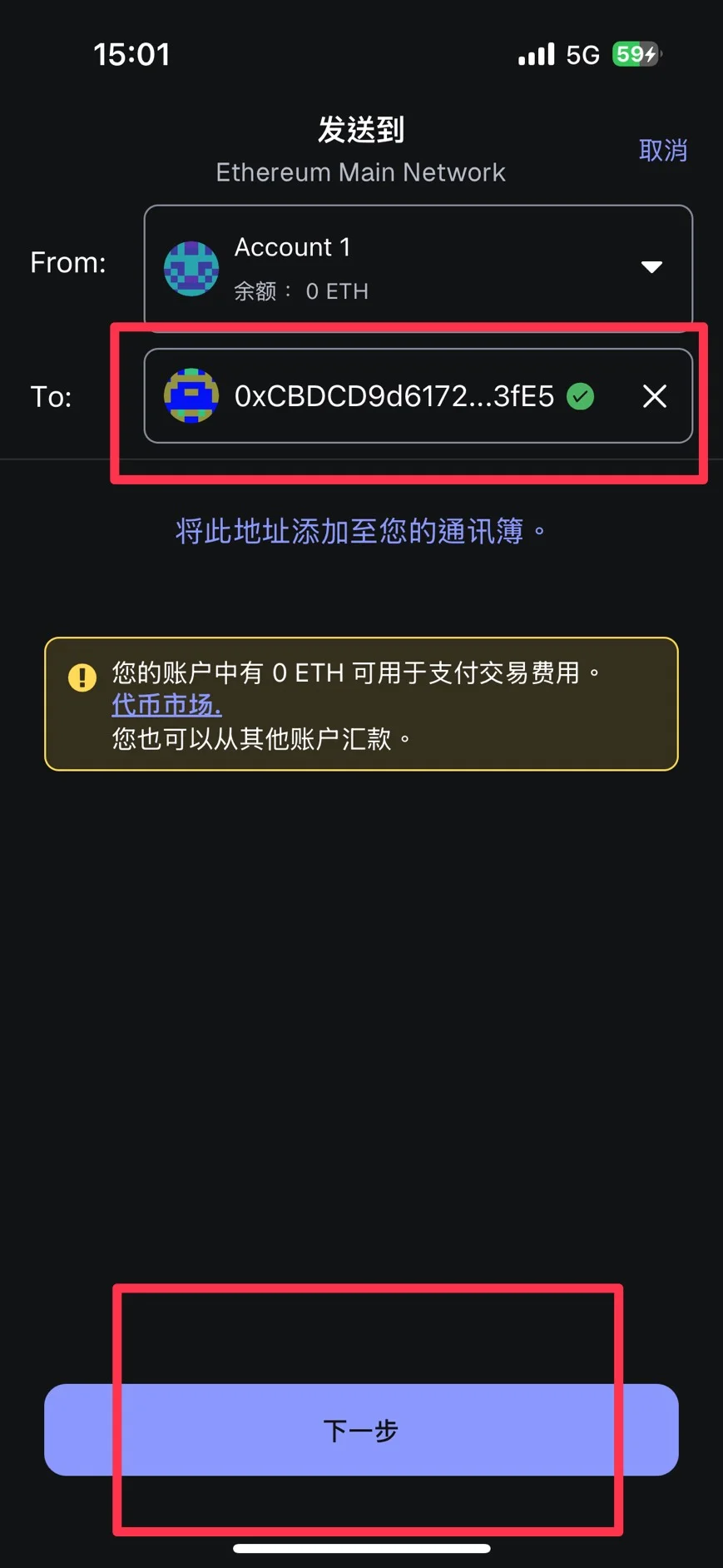Clear the recipient address with X
The image size is (723, 1568).
pyautogui.click(x=655, y=396)
